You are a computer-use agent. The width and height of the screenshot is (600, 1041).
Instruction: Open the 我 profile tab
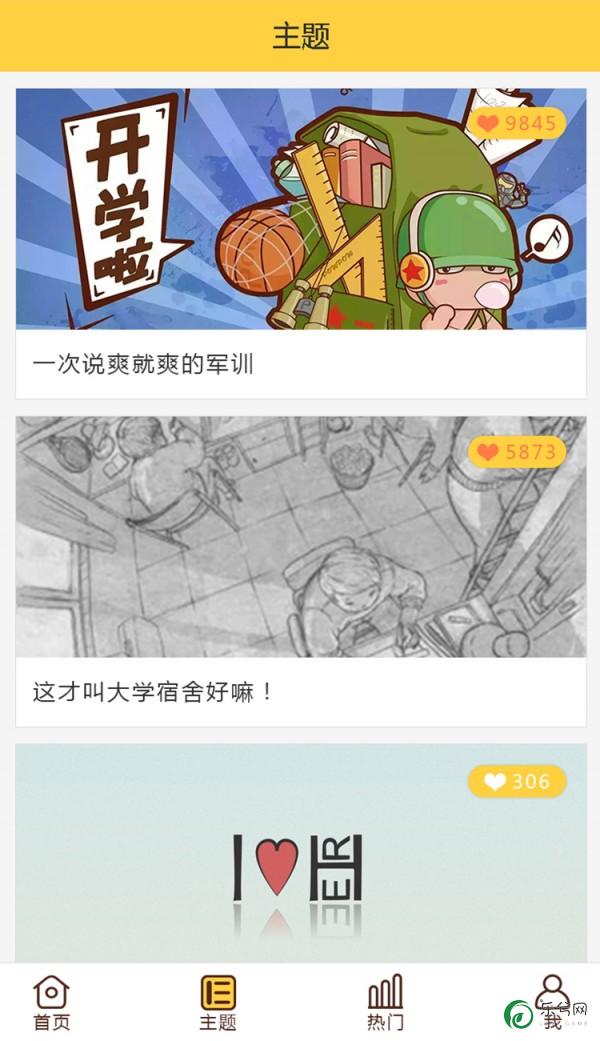coord(551,1002)
